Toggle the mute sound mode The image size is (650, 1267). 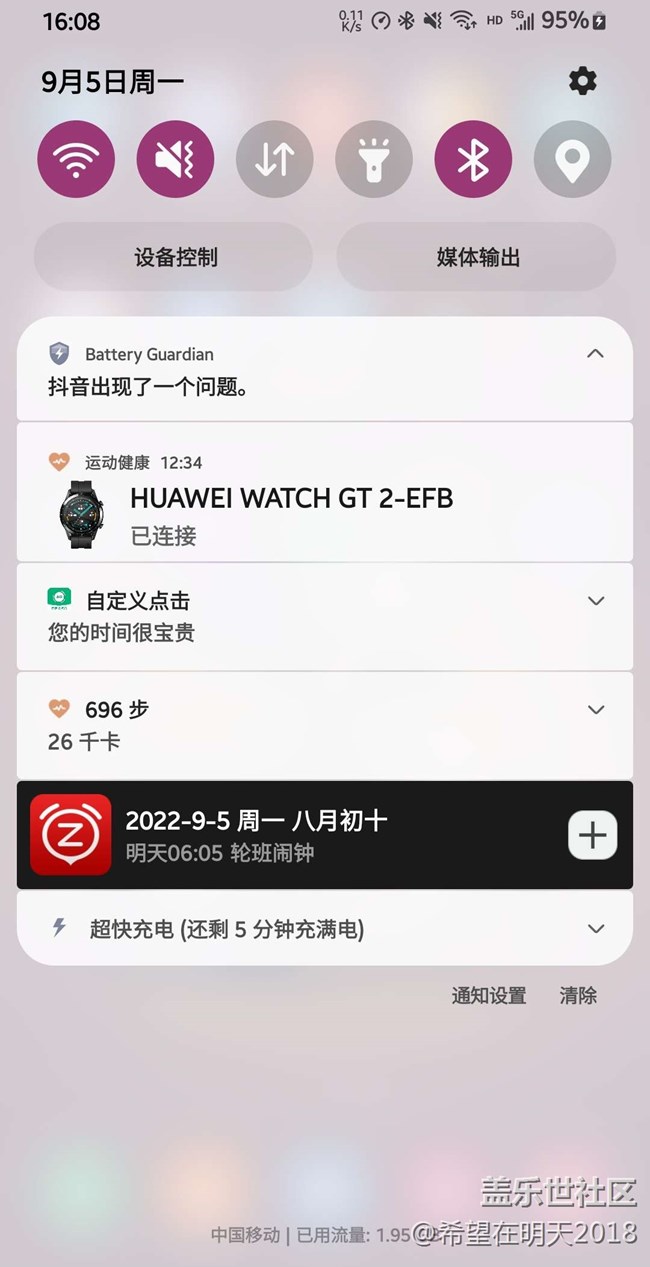[175, 160]
